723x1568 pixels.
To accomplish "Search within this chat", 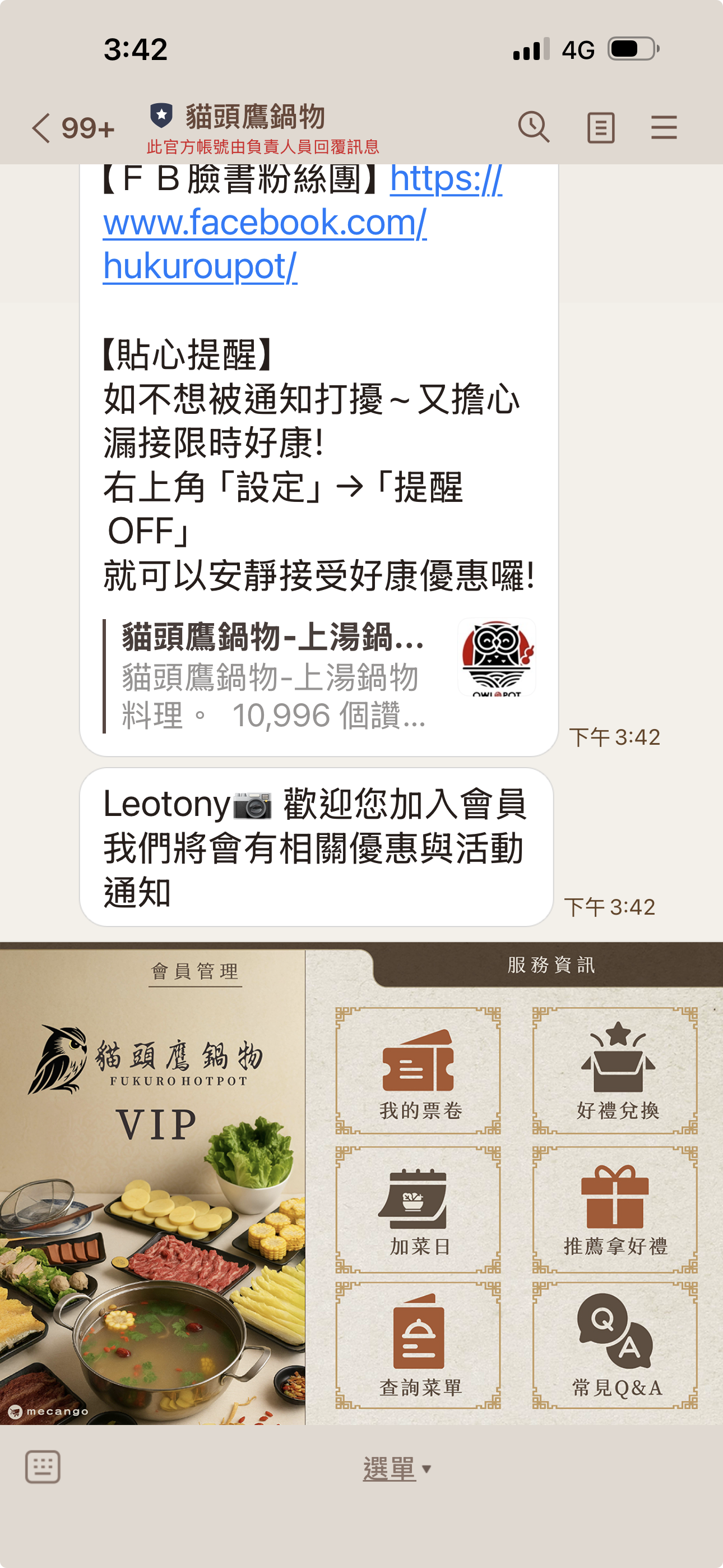I will [x=534, y=128].
